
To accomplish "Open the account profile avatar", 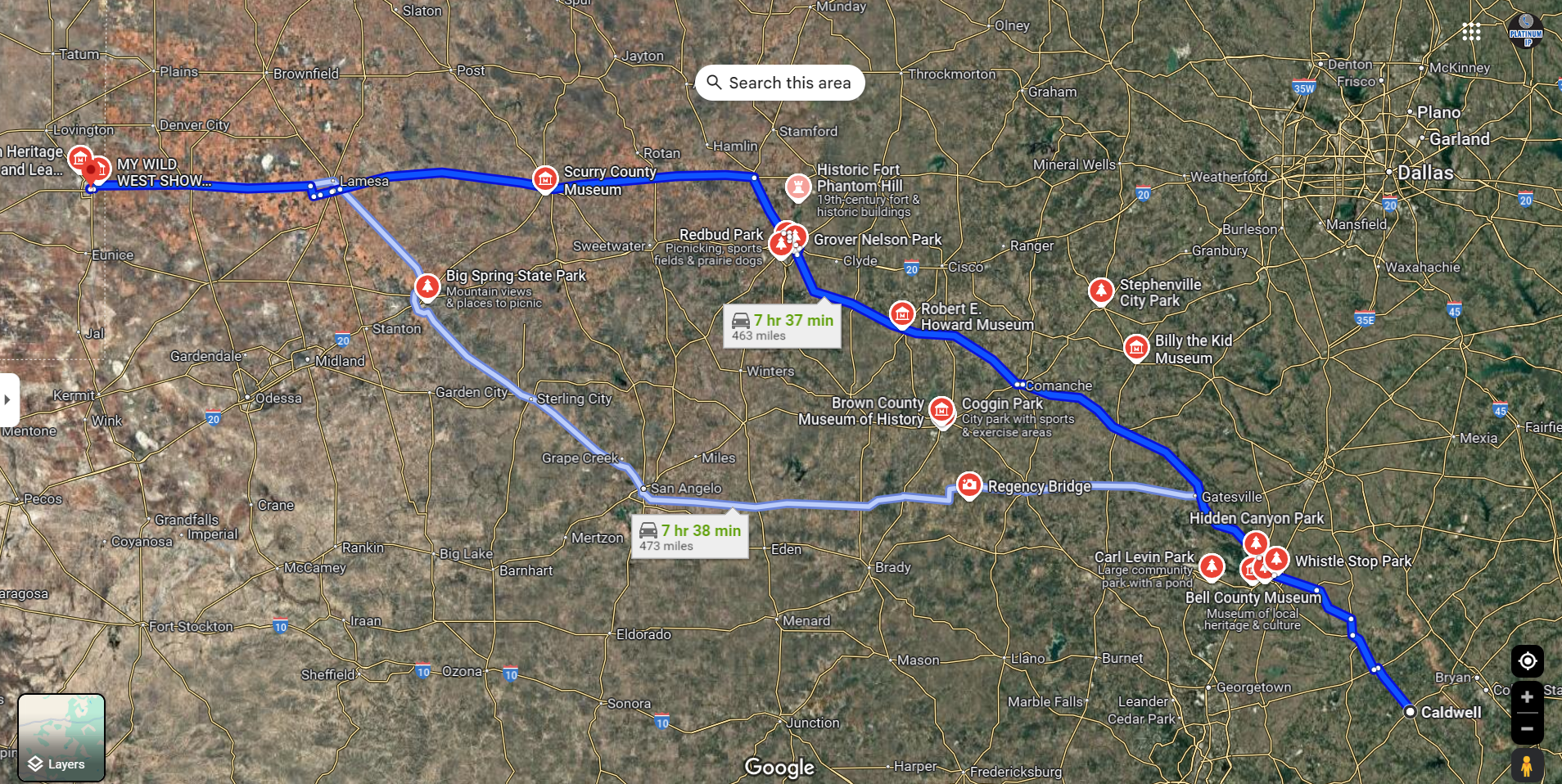I will (1525, 32).
